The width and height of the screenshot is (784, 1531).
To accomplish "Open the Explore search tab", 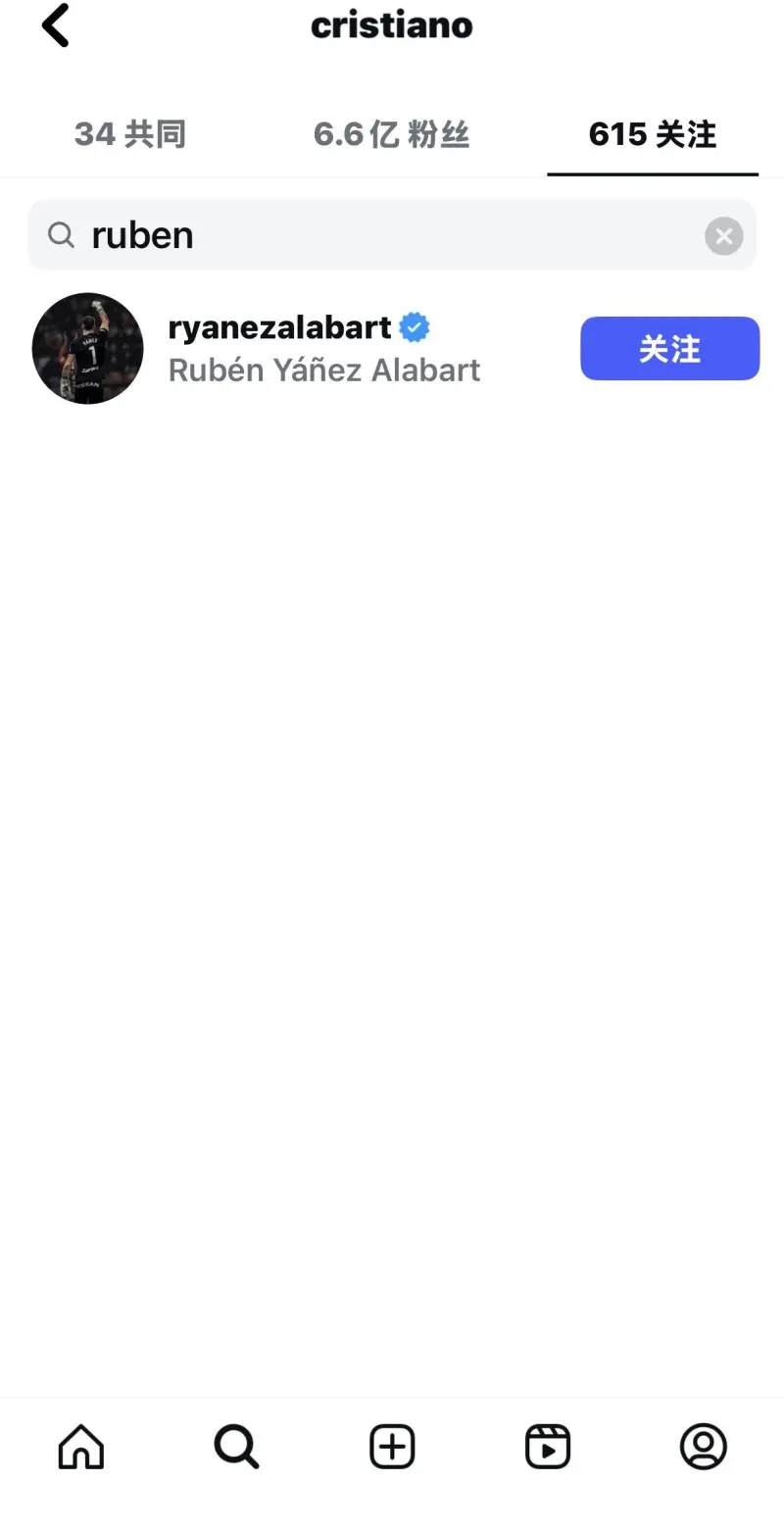I will click(236, 1447).
